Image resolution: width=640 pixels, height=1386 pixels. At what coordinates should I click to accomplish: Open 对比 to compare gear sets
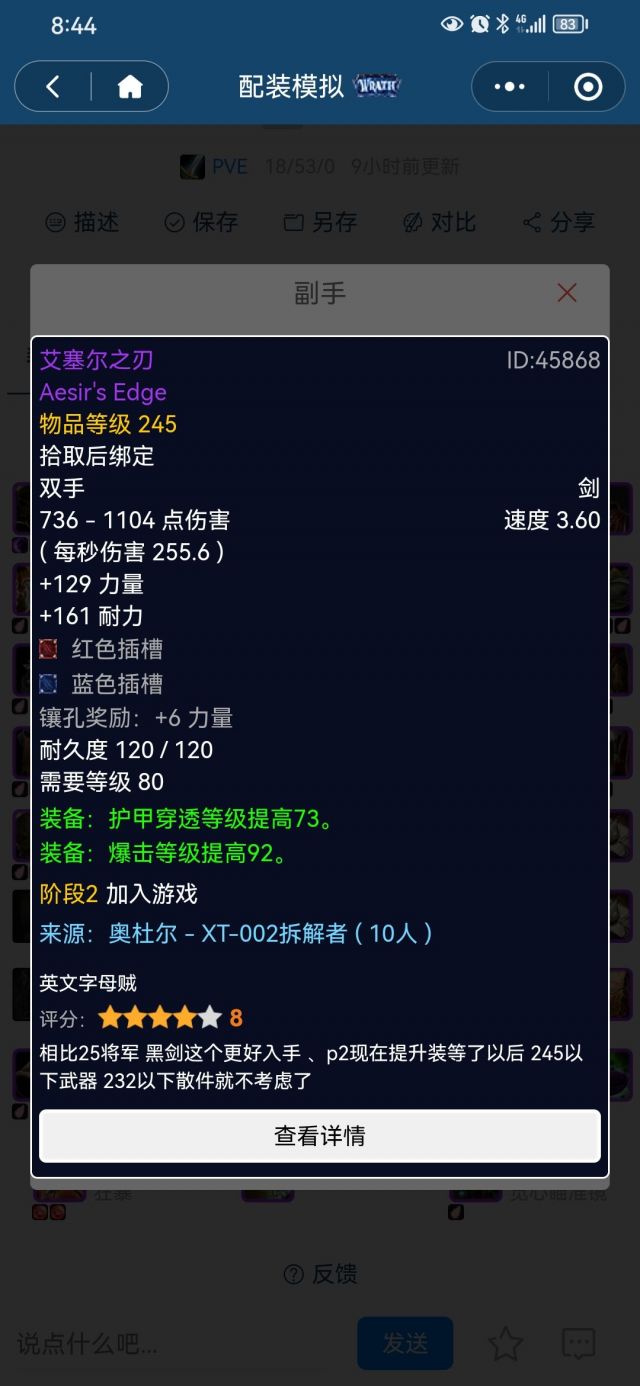tap(439, 222)
